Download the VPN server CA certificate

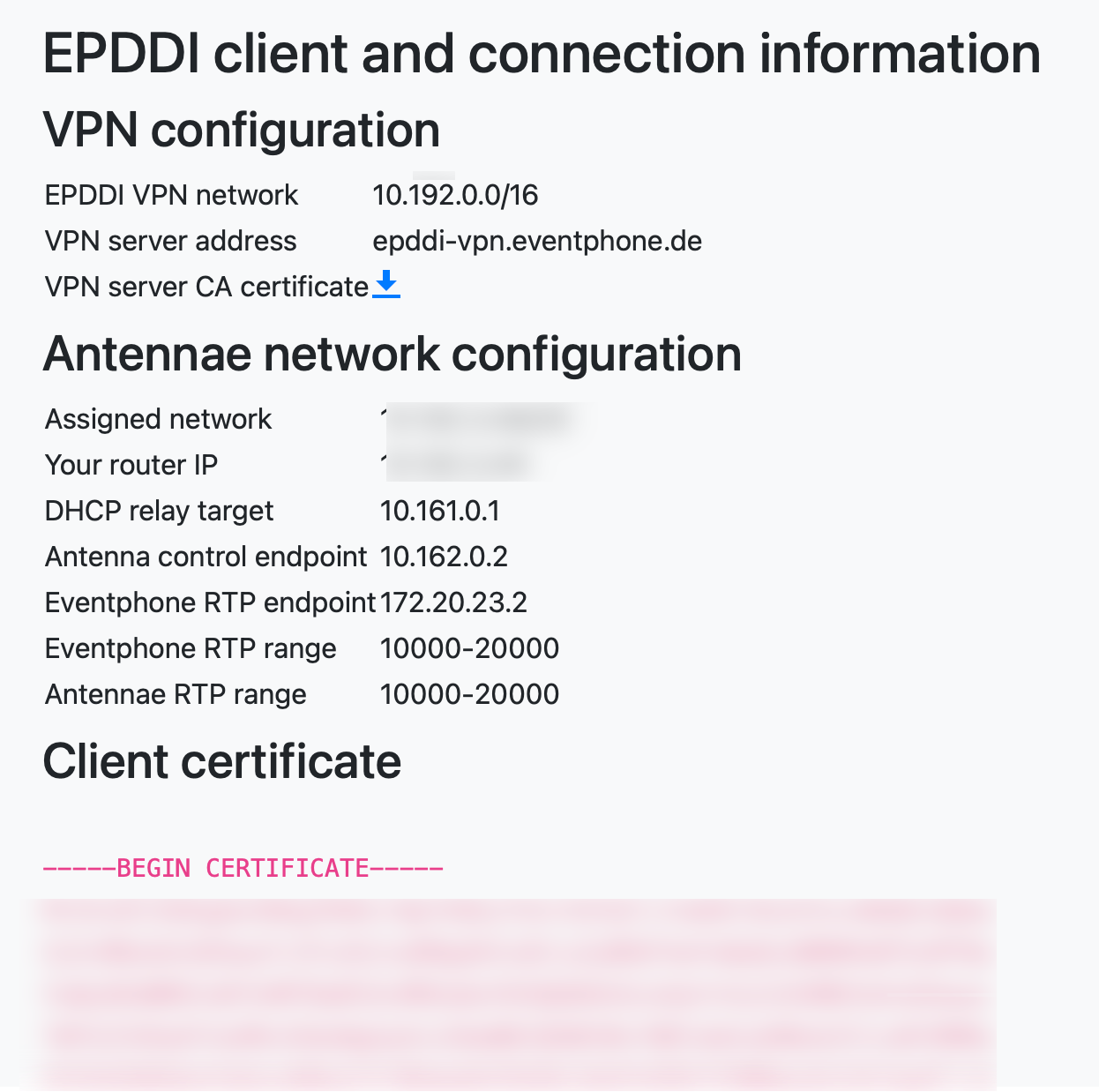[x=386, y=285]
